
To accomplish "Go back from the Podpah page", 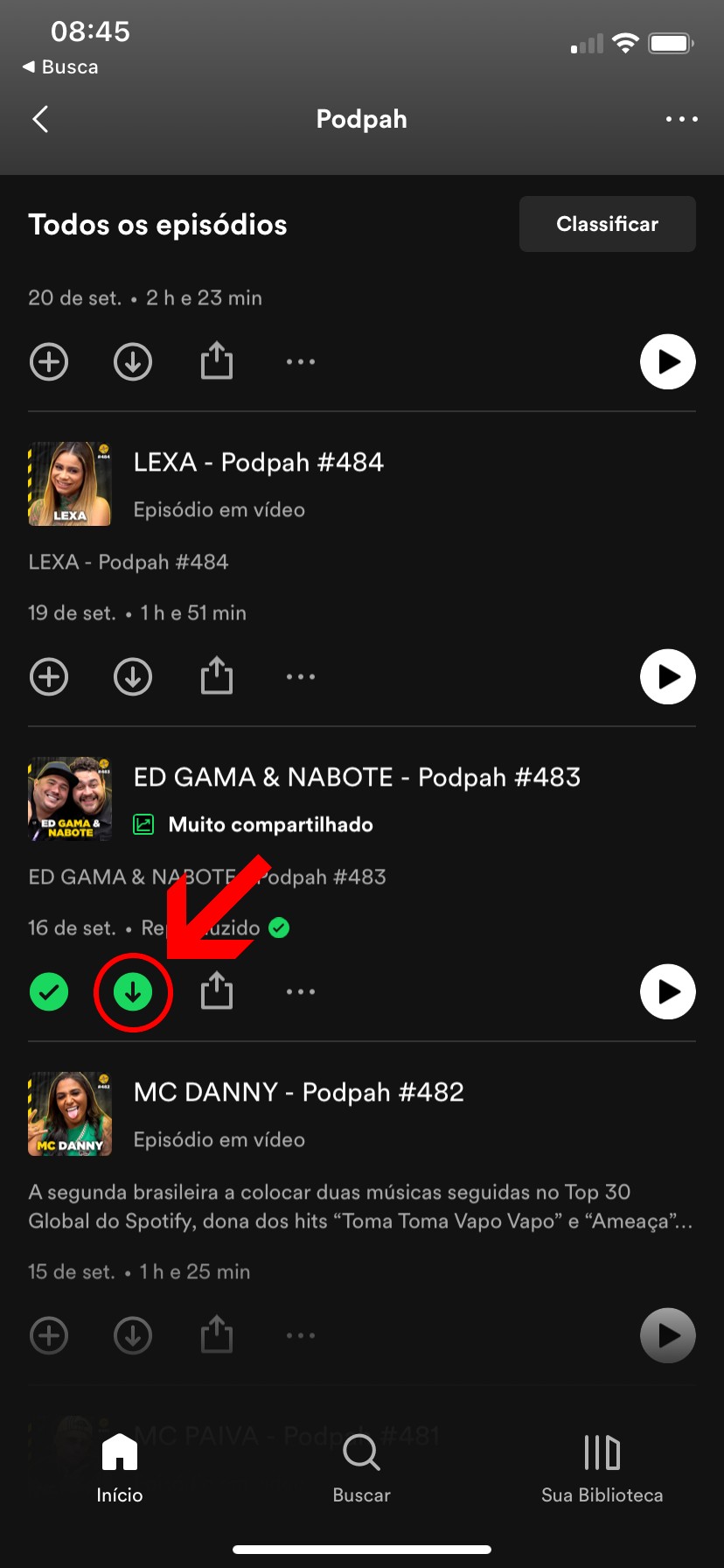I will 41,119.
